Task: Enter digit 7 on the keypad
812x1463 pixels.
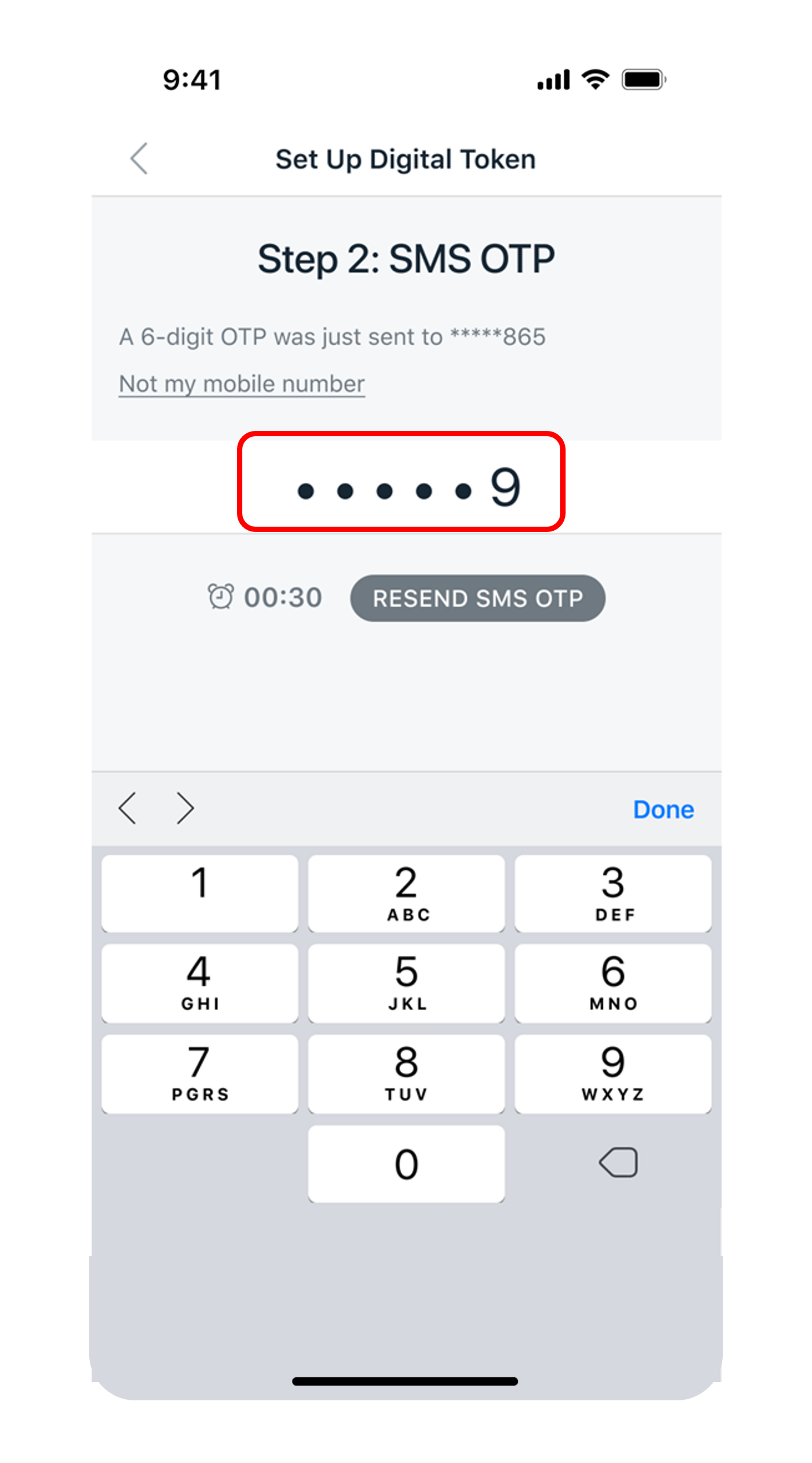Action: pyautogui.click(x=200, y=1073)
